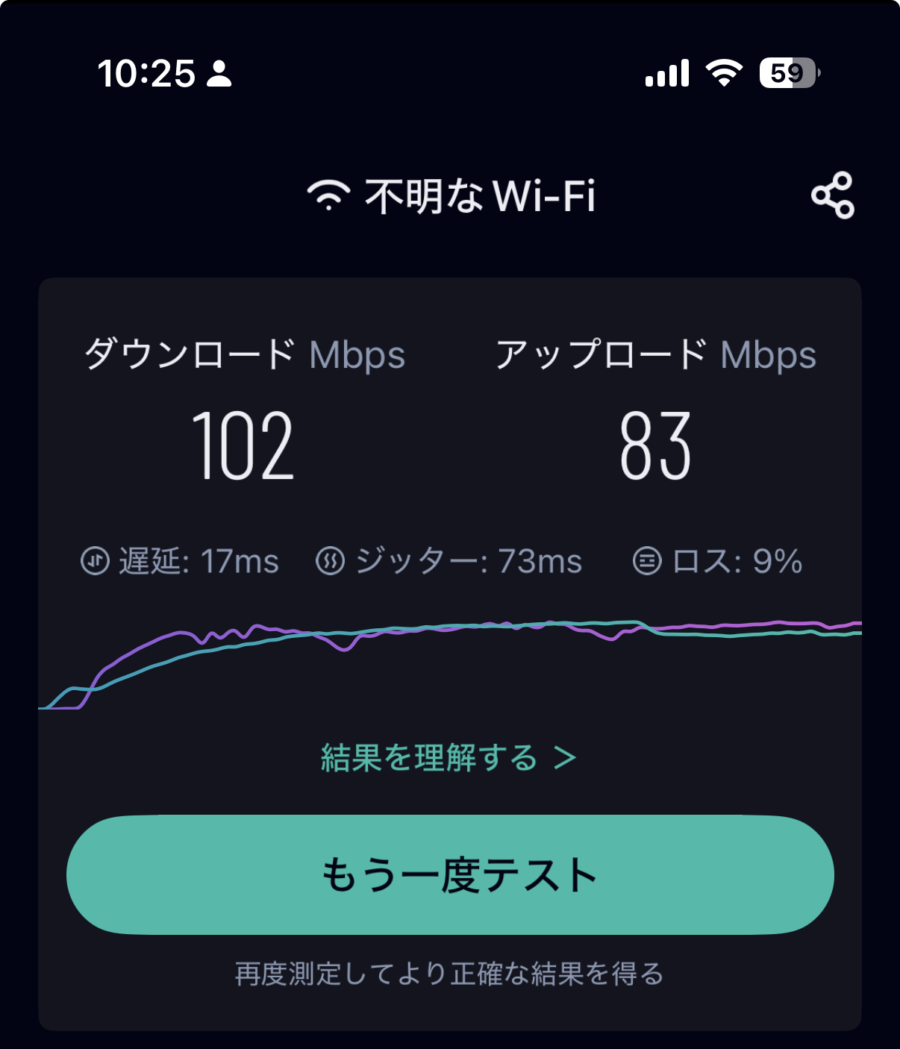This screenshot has height=1049, width=900.
Task: Click the ロス (packet loss) icon
Action: [x=646, y=561]
